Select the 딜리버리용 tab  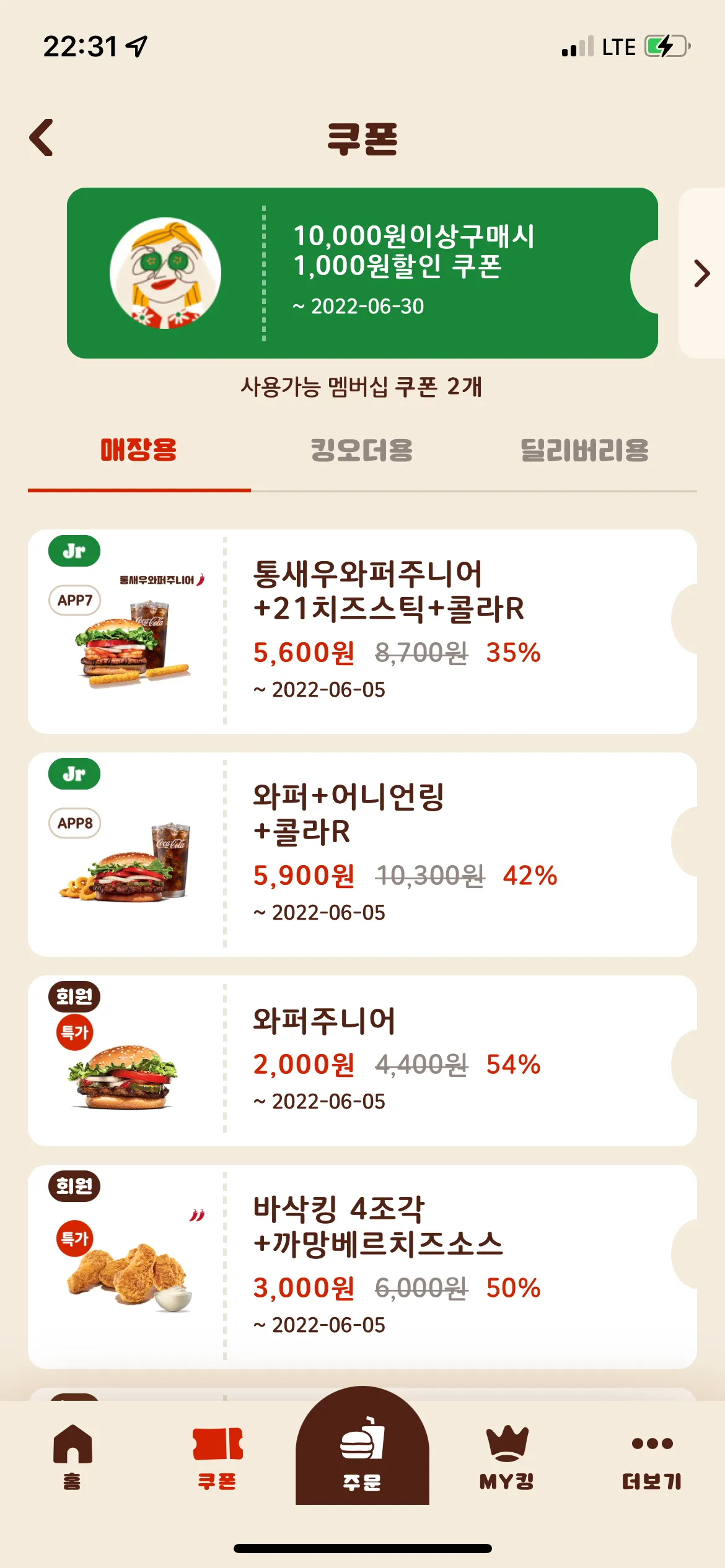tap(584, 450)
